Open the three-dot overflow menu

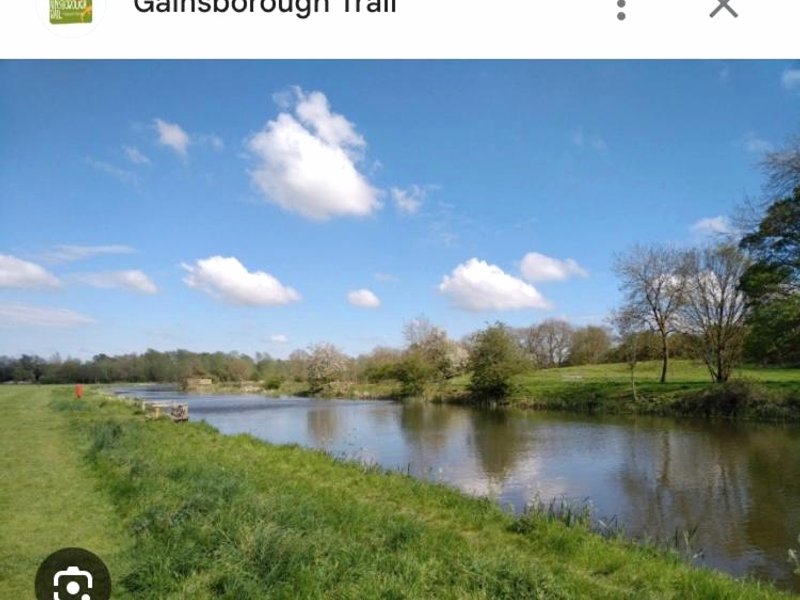(621, 8)
